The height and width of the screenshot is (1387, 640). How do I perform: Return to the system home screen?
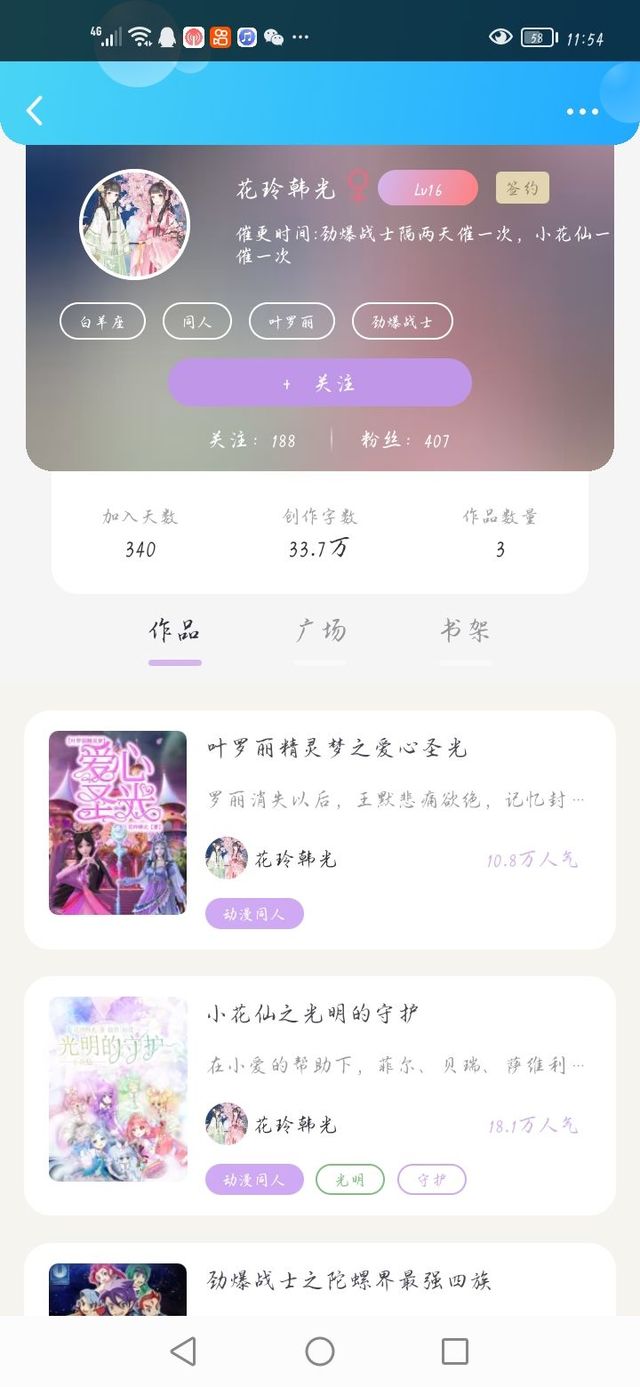tap(320, 1352)
